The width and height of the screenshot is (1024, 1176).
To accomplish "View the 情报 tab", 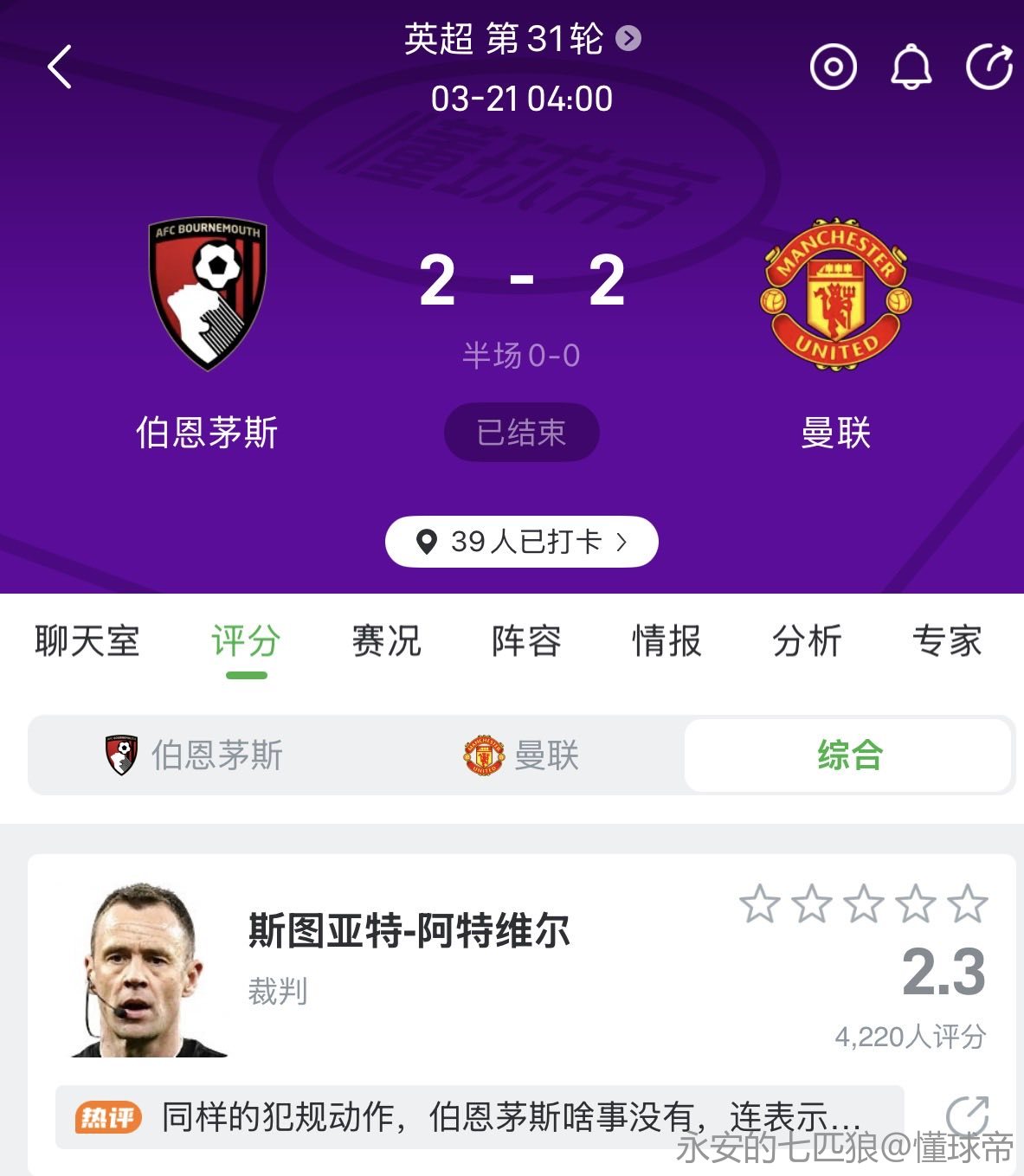I will pyautogui.click(x=667, y=641).
